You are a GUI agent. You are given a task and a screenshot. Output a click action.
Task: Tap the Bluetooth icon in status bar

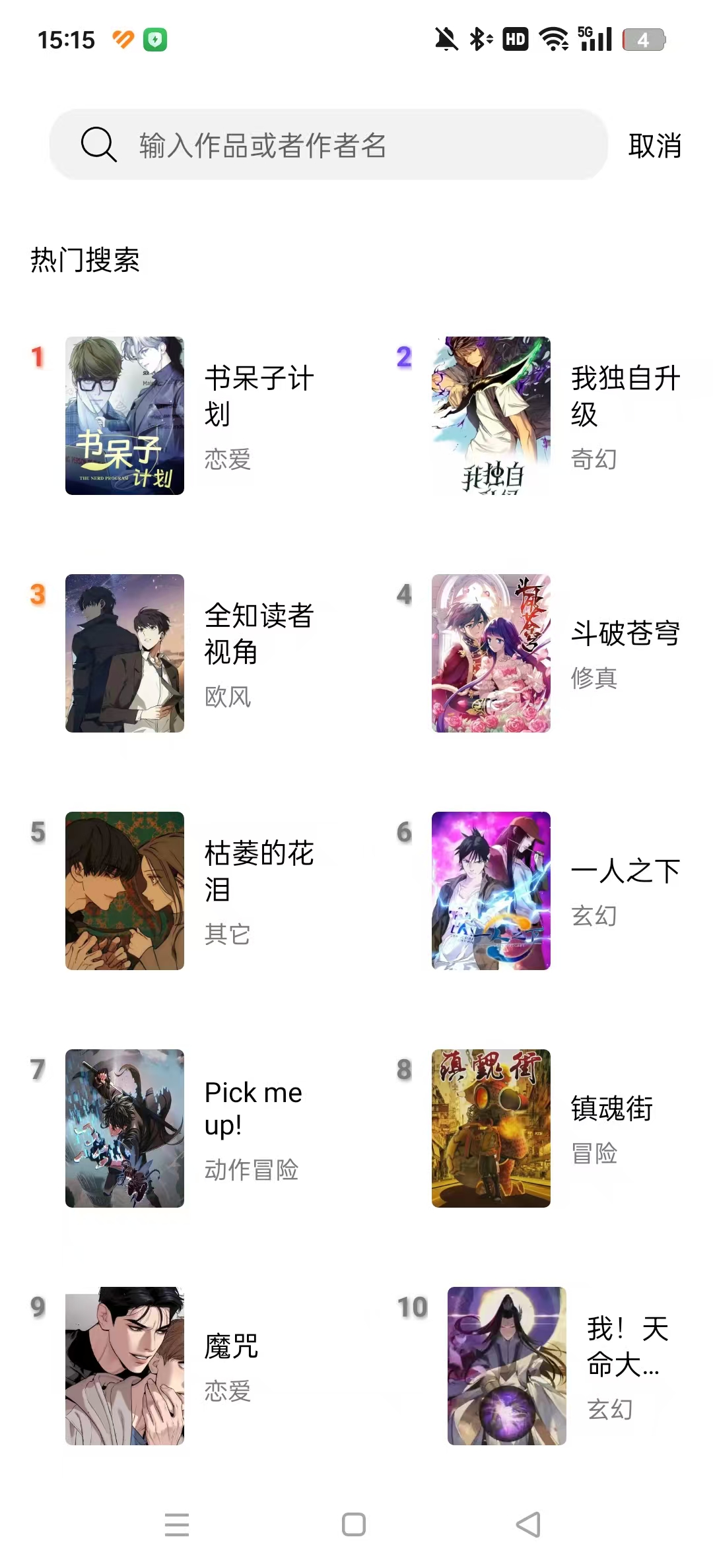479,40
